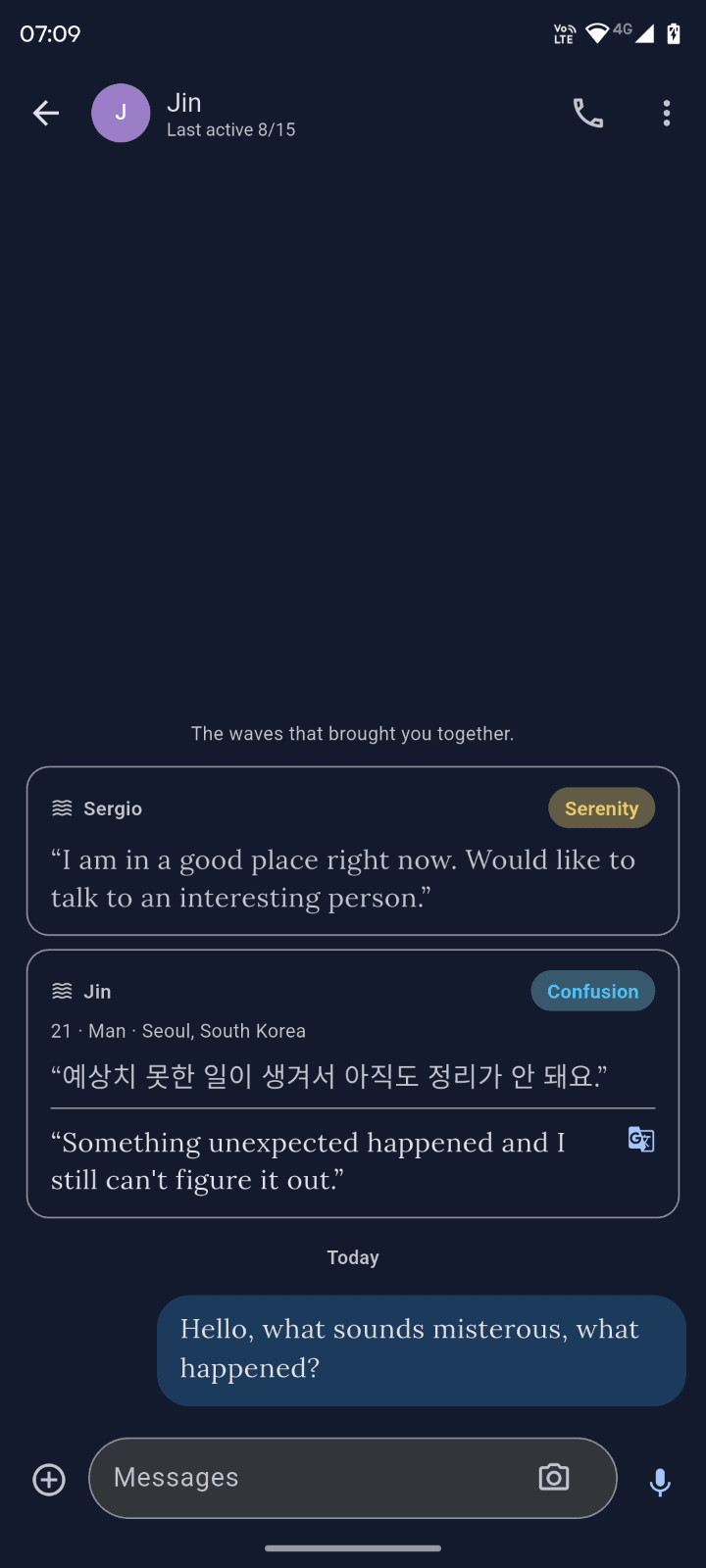Open Sergio's Serenity wave card
The height and width of the screenshot is (1568, 706).
[353, 851]
